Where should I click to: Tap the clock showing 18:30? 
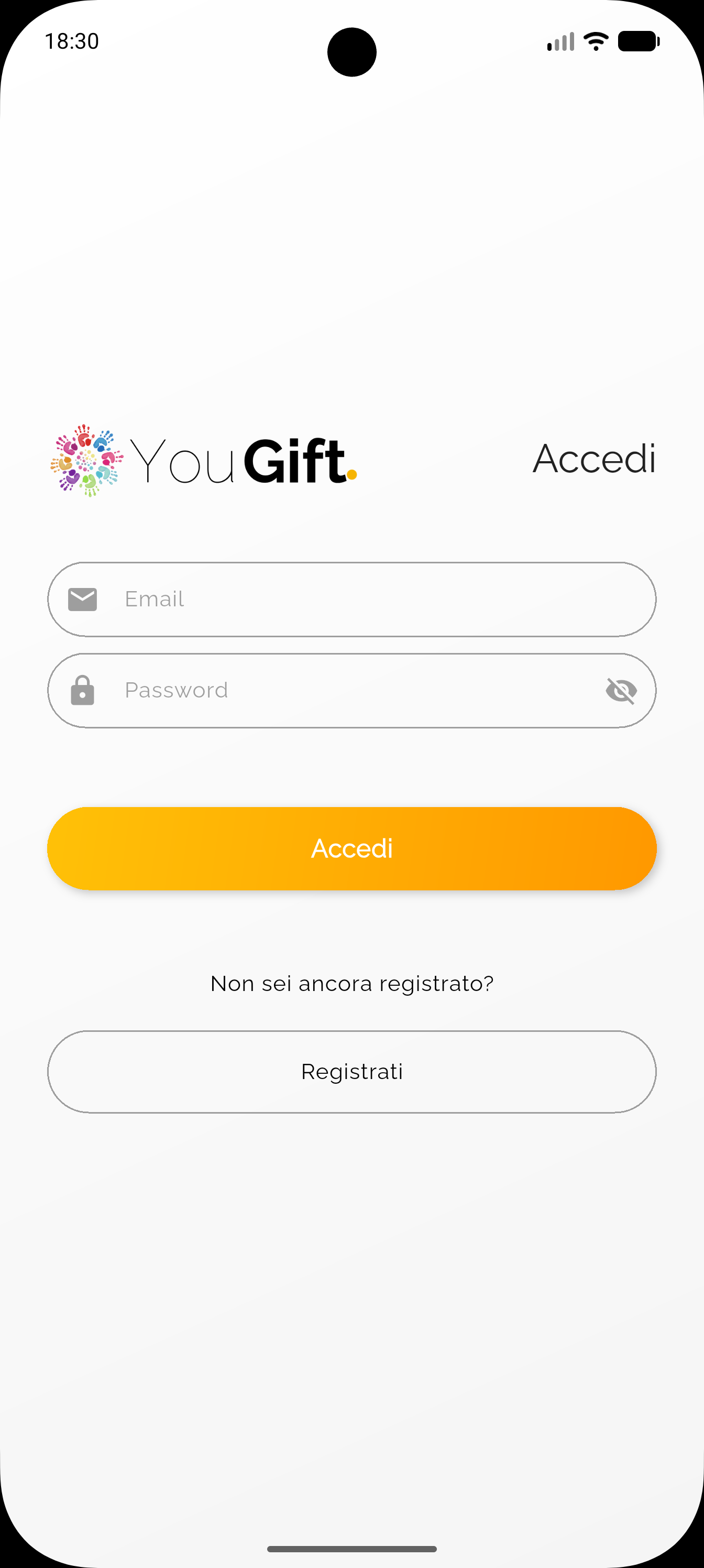(x=72, y=41)
